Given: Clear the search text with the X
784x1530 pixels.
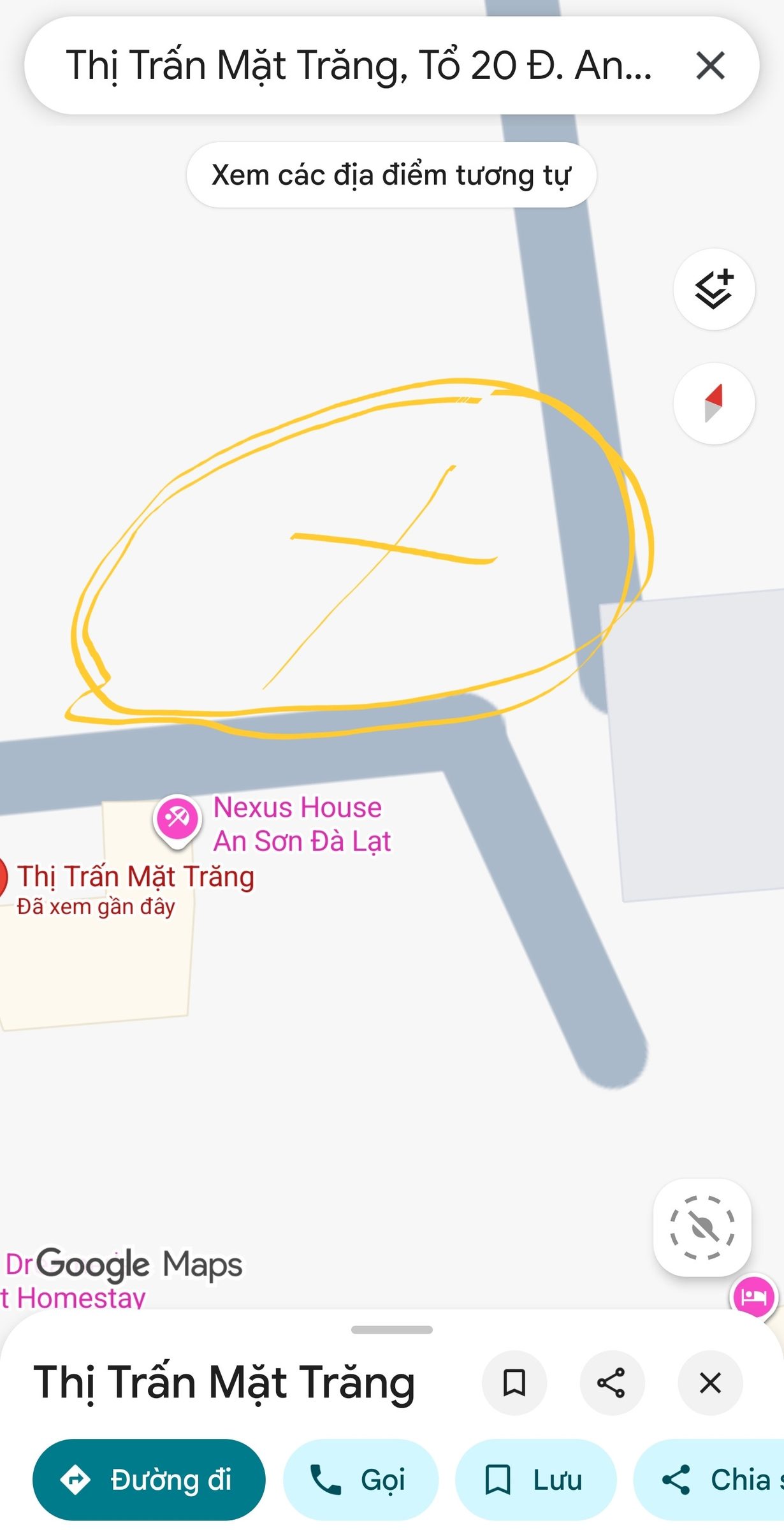Looking at the screenshot, I should pos(710,65).
